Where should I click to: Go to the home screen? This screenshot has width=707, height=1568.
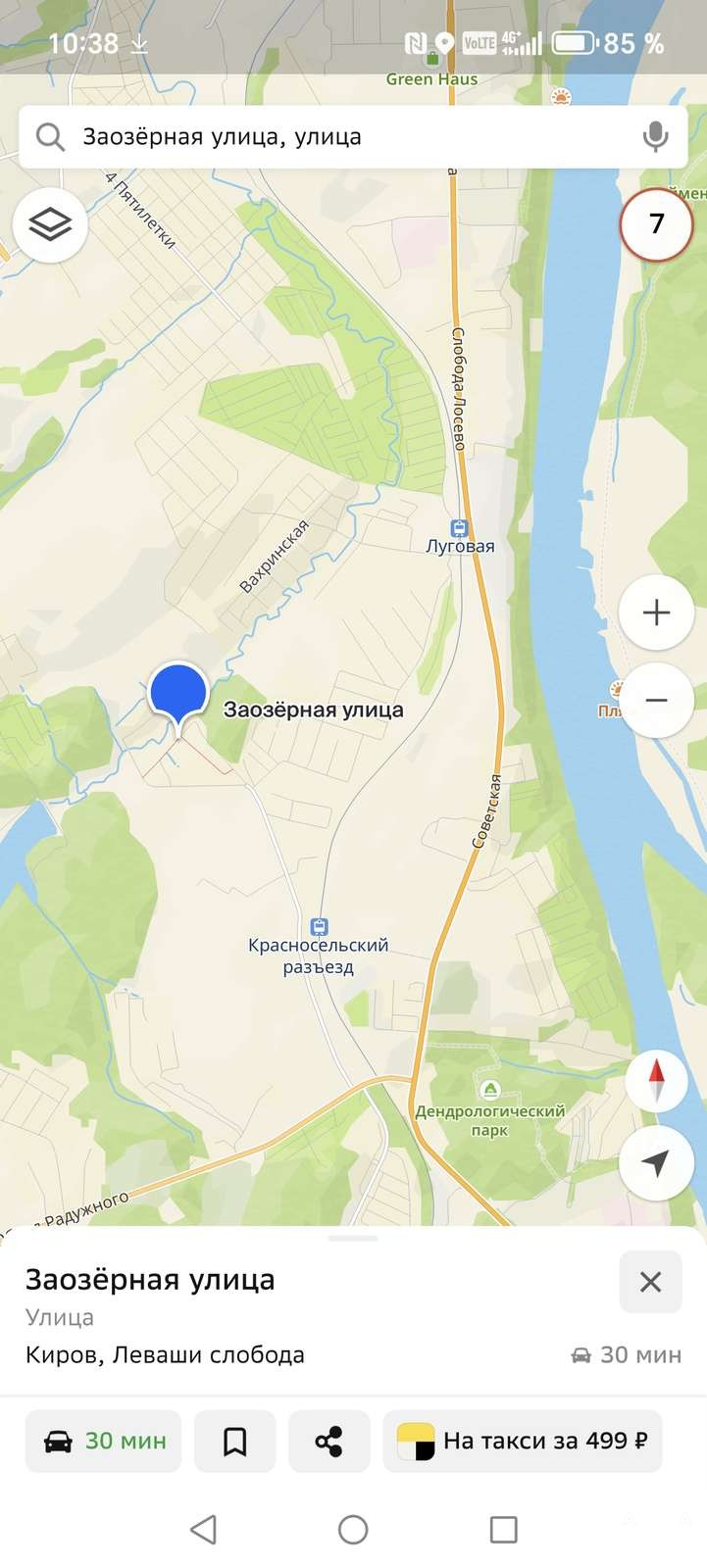(x=353, y=1529)
